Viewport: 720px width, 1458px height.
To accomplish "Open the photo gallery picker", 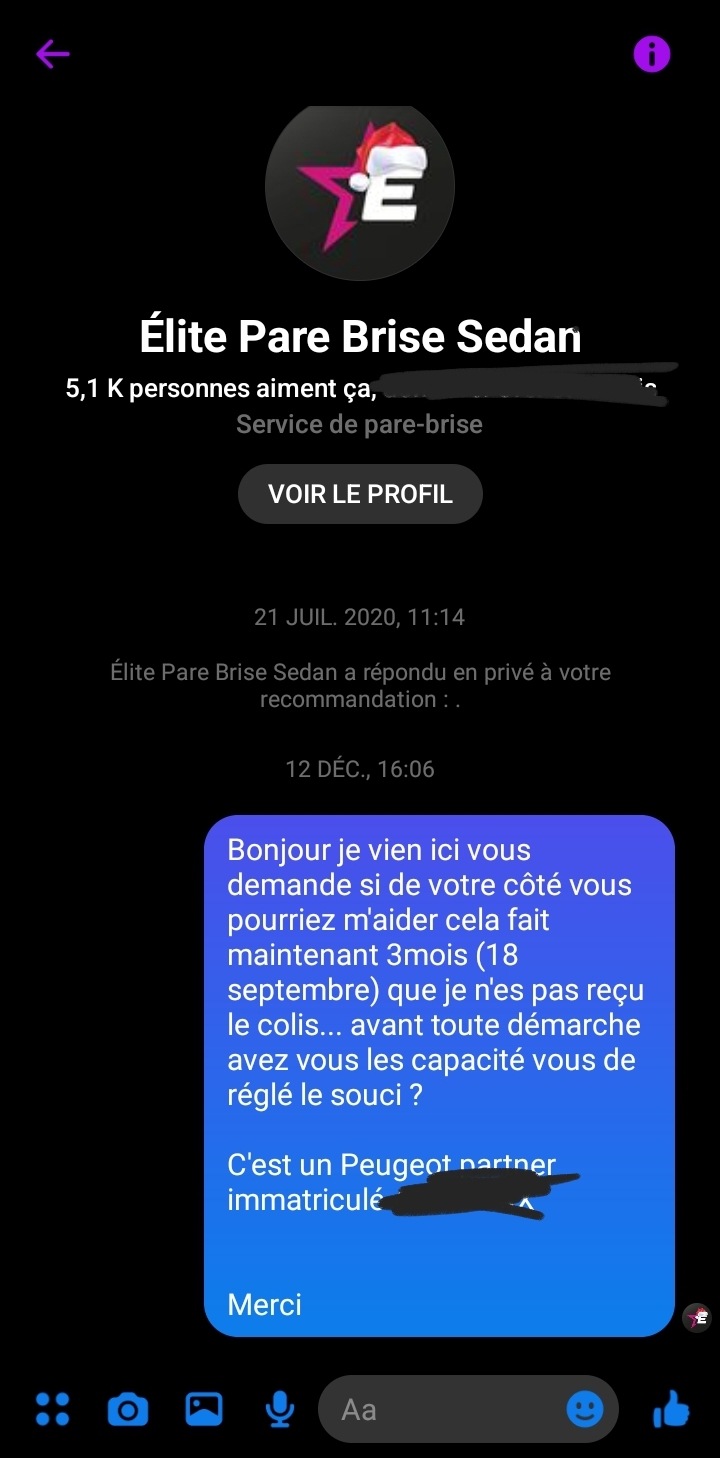I will [204, 1410].
